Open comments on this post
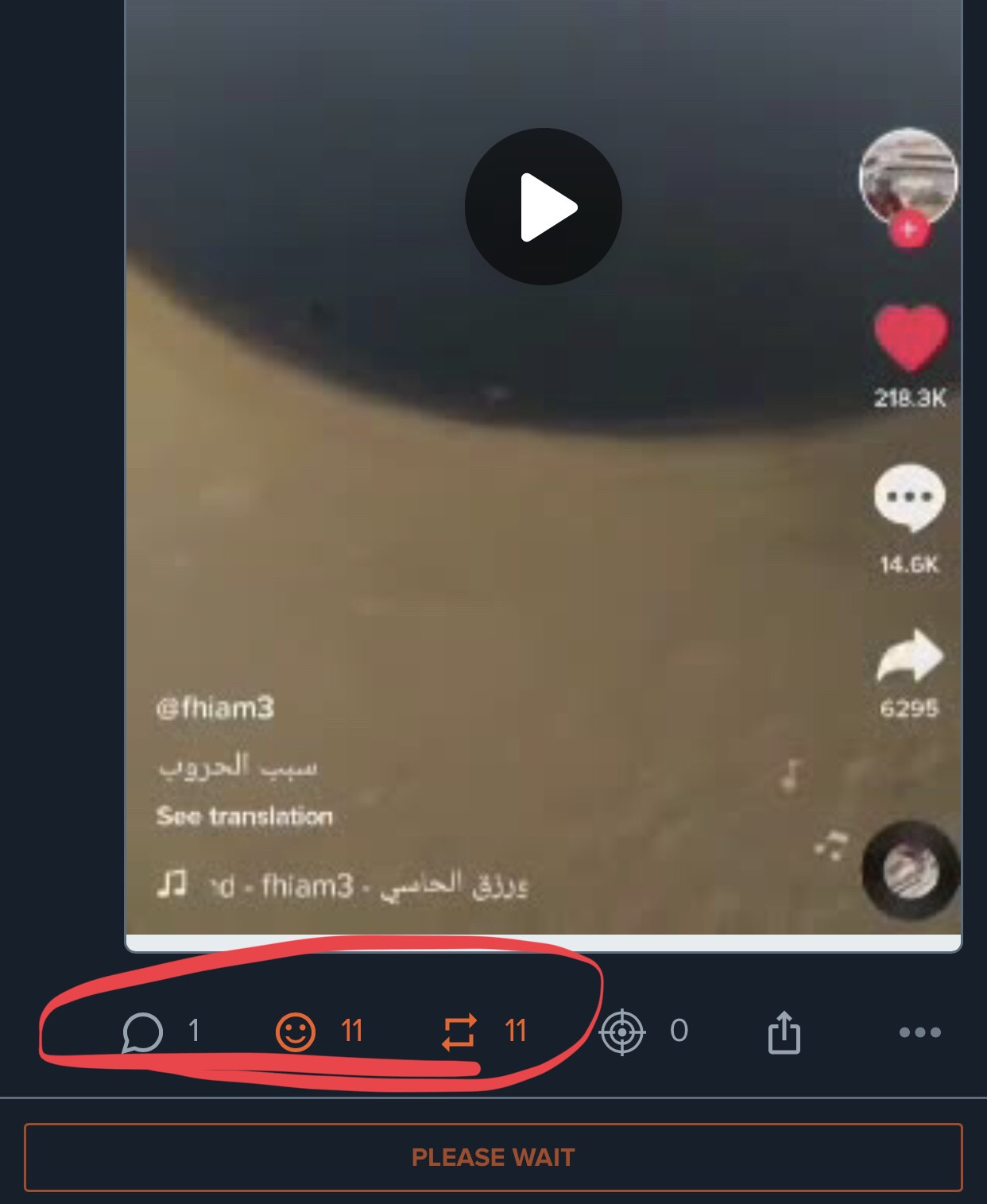The image size is (987, 1204). [143, 1032]
